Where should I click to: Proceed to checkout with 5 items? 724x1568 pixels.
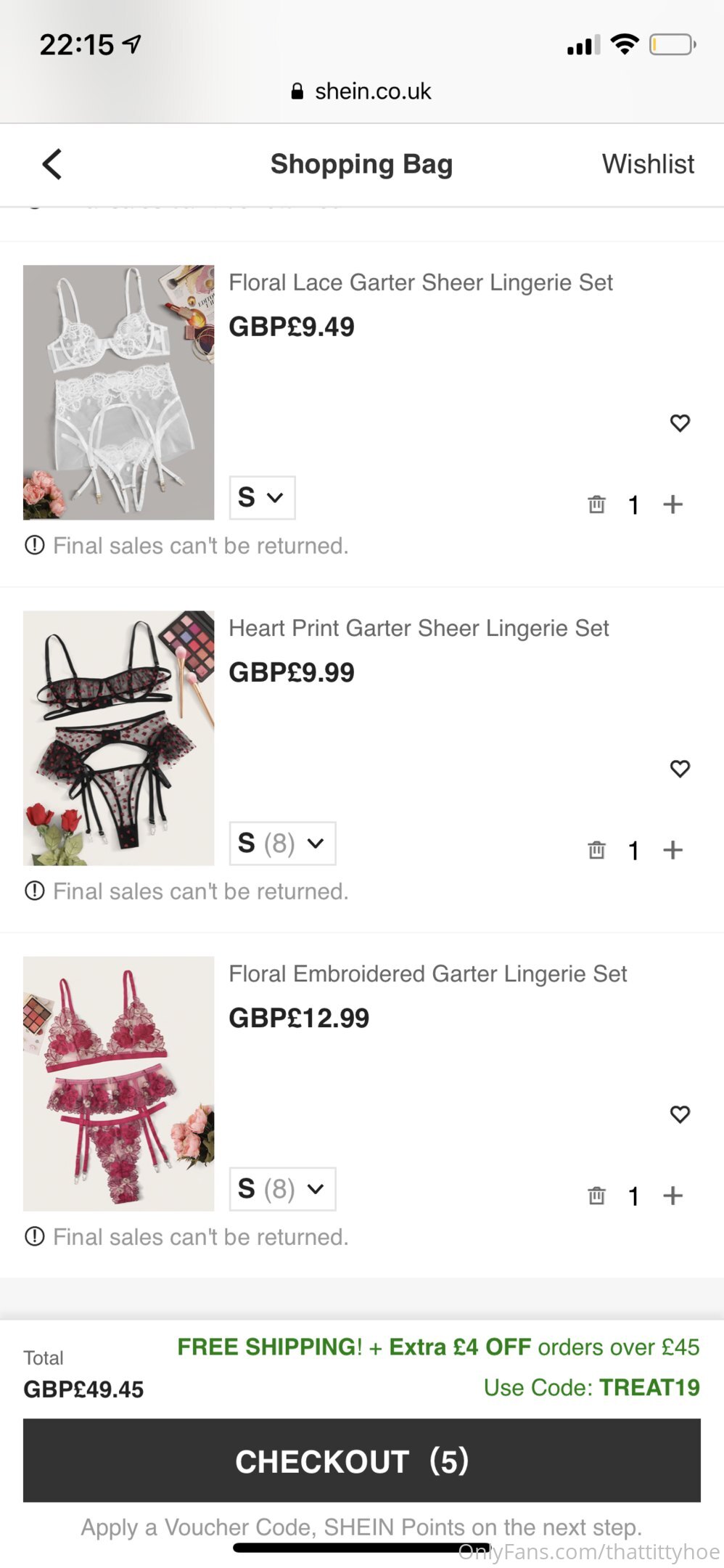tap(361, 1461)
